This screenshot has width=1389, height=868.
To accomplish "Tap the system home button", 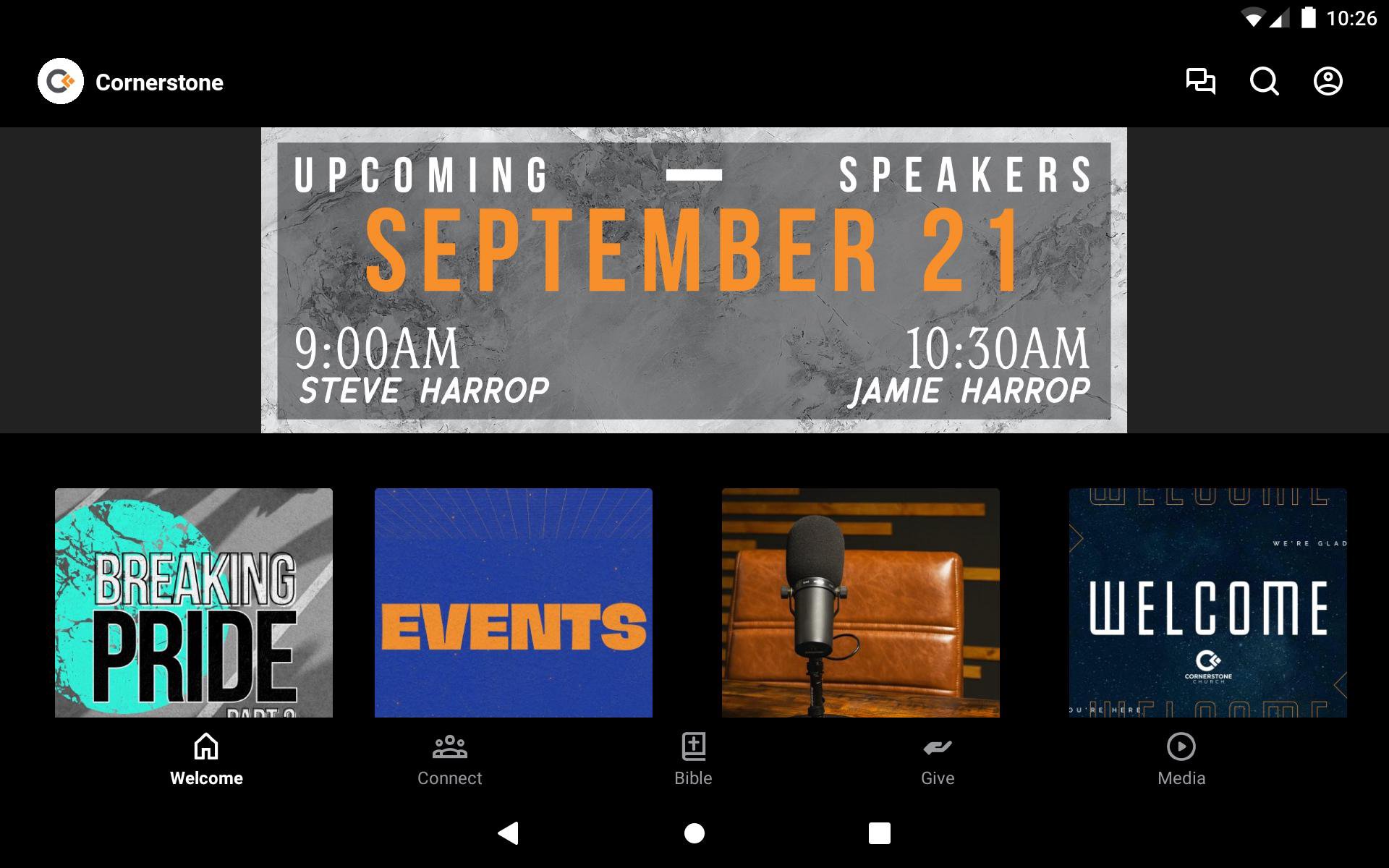I will (x=694, y=833).
